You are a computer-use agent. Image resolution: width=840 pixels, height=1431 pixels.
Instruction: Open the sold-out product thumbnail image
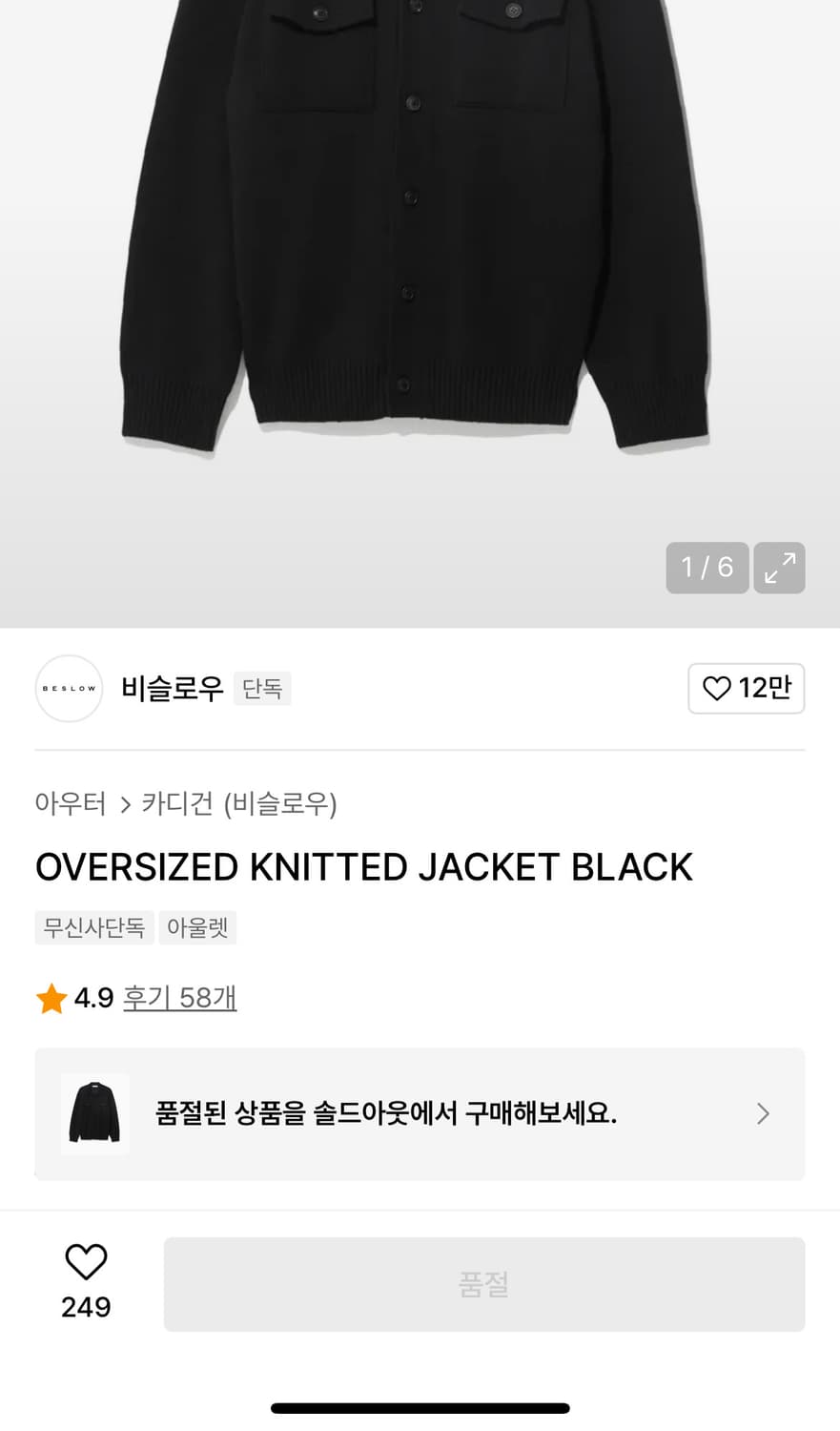94,1113
